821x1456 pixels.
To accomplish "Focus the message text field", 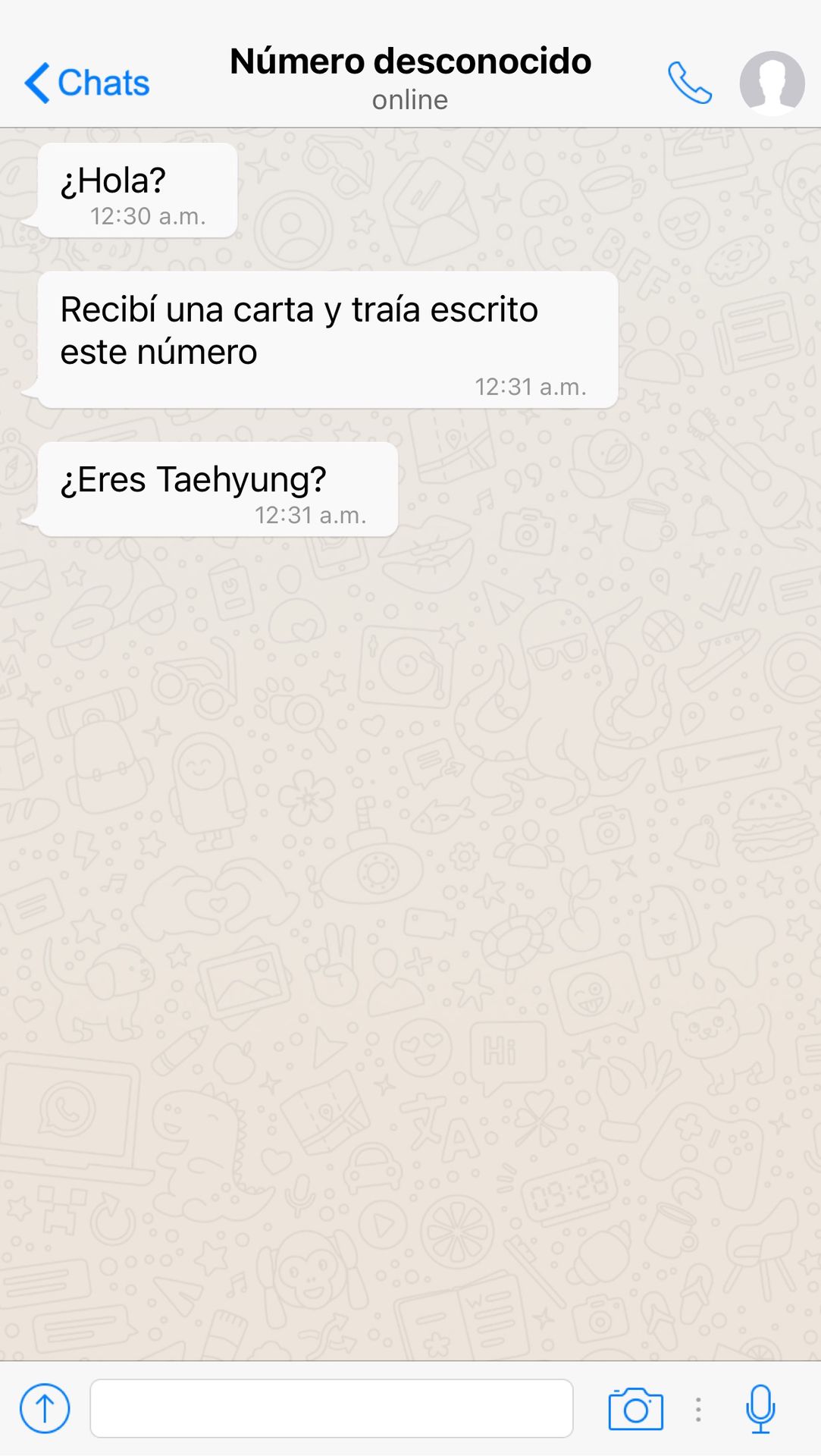I will click(331, 1408).
